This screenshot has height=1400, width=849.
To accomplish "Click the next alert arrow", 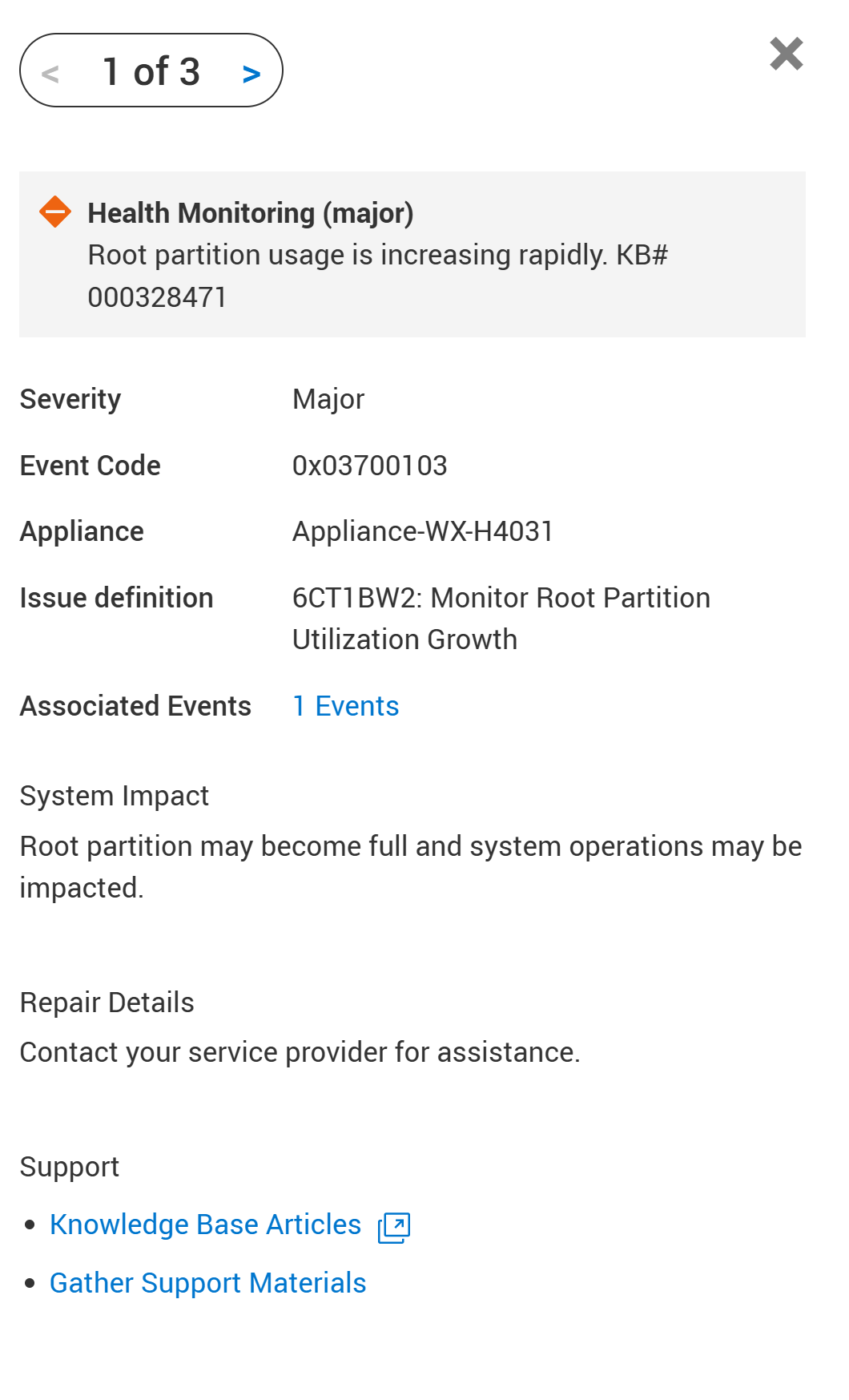I will 250,72.
